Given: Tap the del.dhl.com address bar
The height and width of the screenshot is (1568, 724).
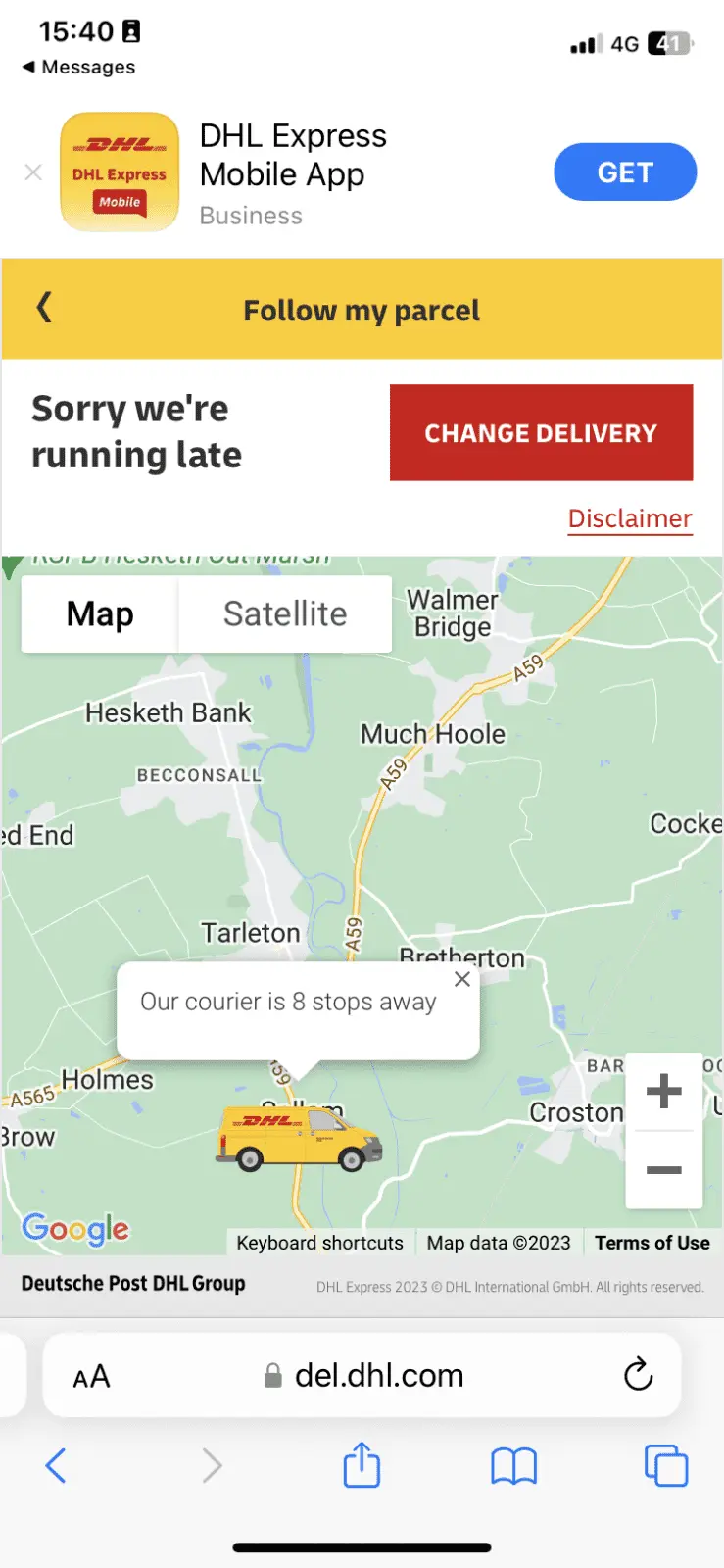Looking at the screenshot, I should [377, 1375].
